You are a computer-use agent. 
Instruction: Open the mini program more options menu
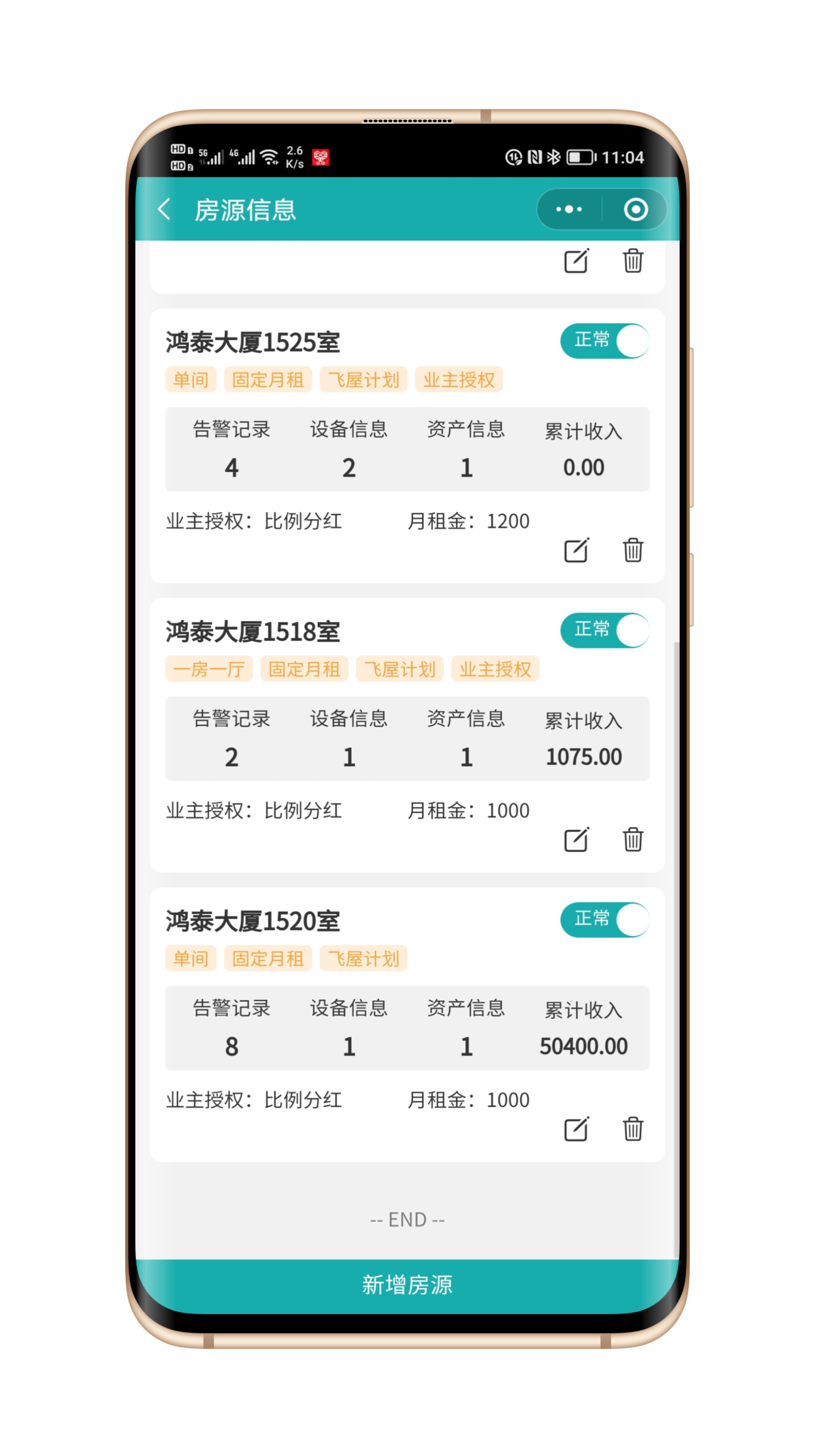tap(569, 210)
